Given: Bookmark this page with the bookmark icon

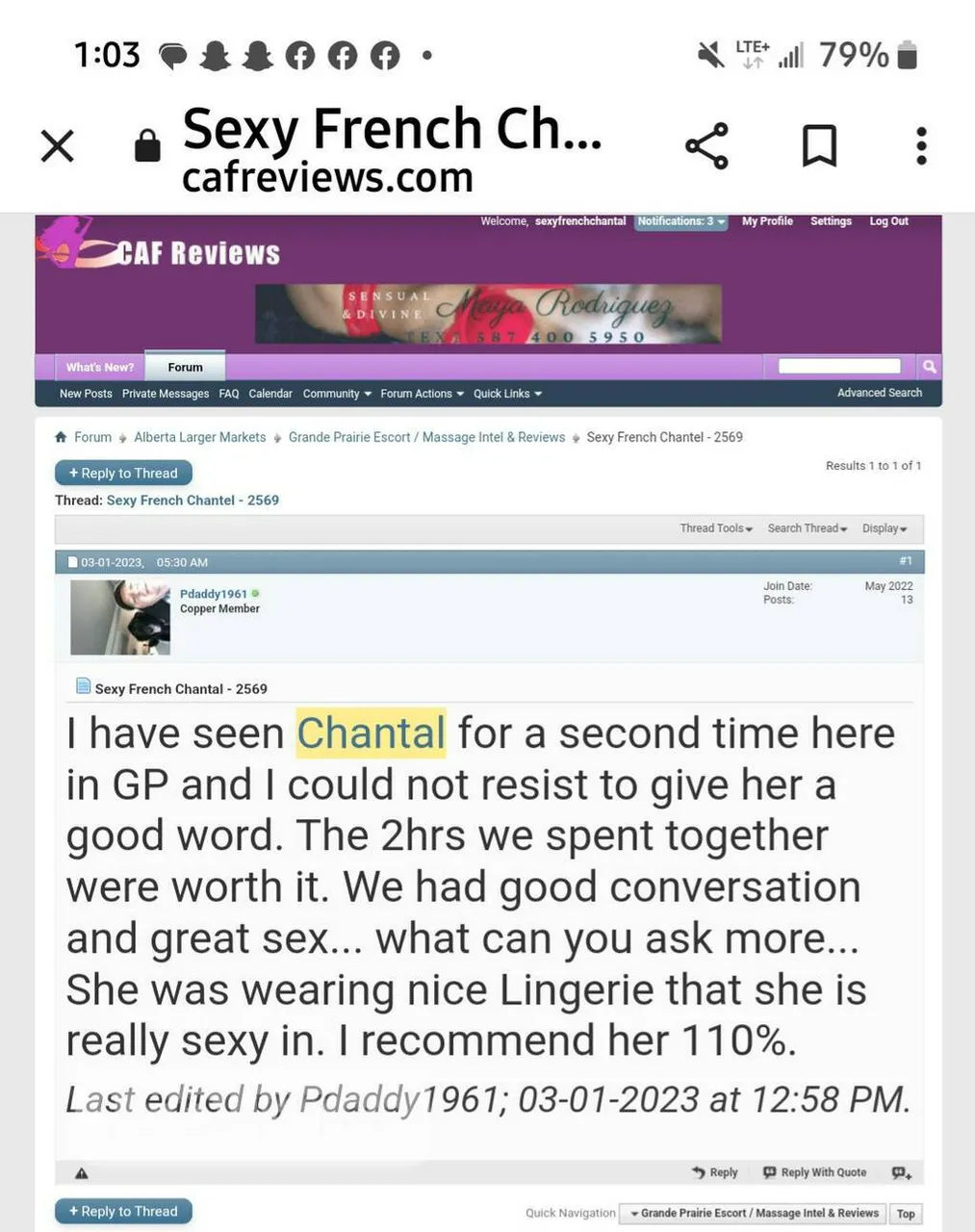Looking at the screenshot, I should tap(819, 146).
